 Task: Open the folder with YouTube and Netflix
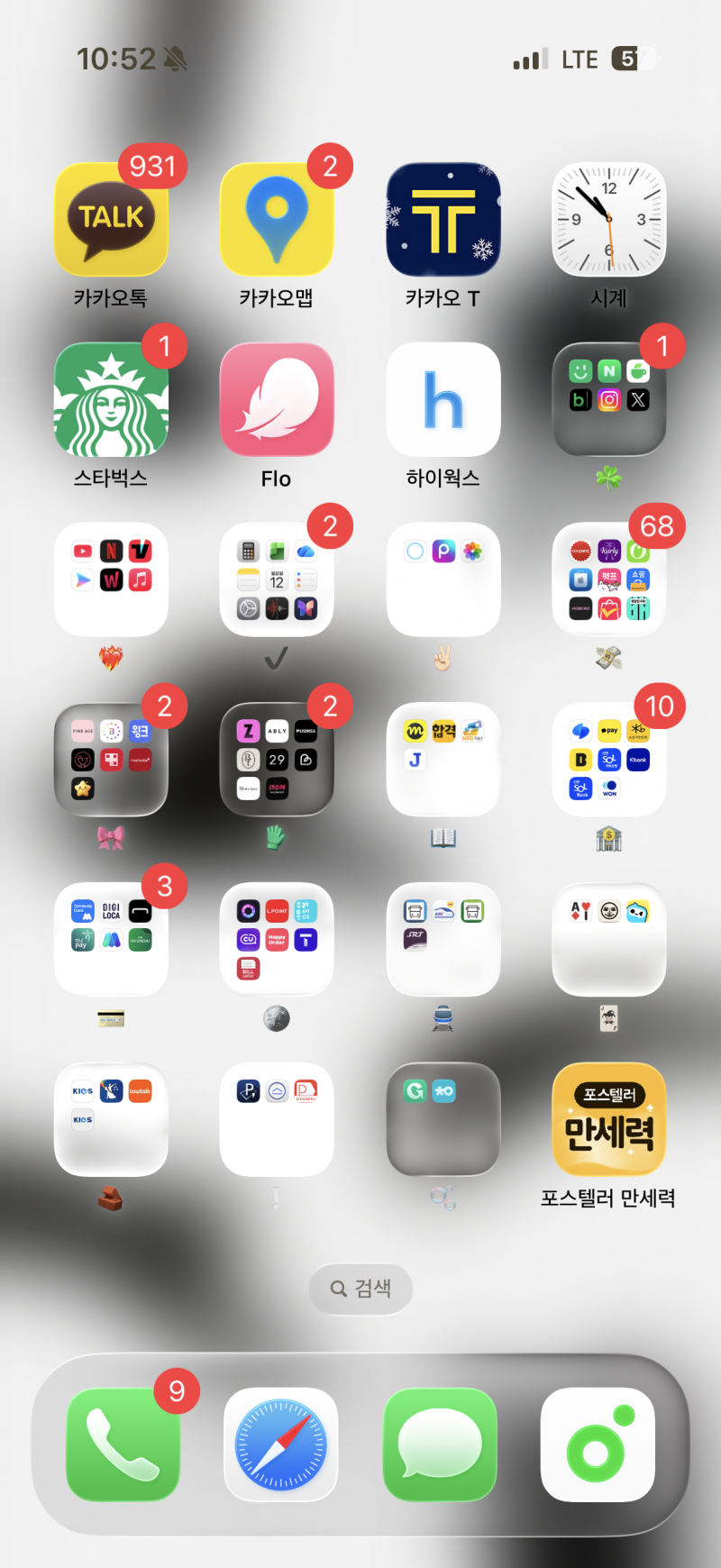click(111, 579)
